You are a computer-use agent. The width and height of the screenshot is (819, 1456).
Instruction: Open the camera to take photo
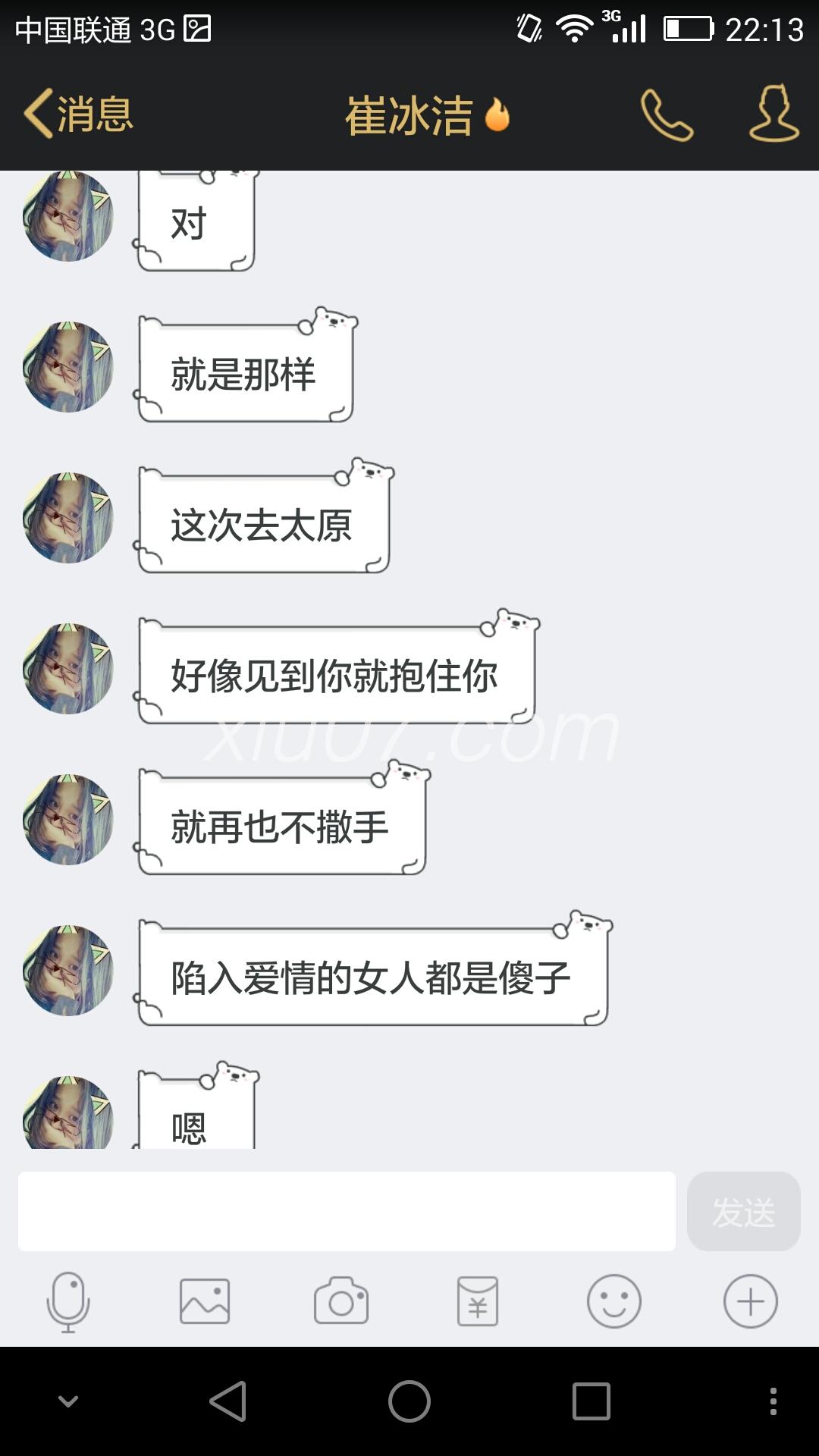coord(341,1301)
